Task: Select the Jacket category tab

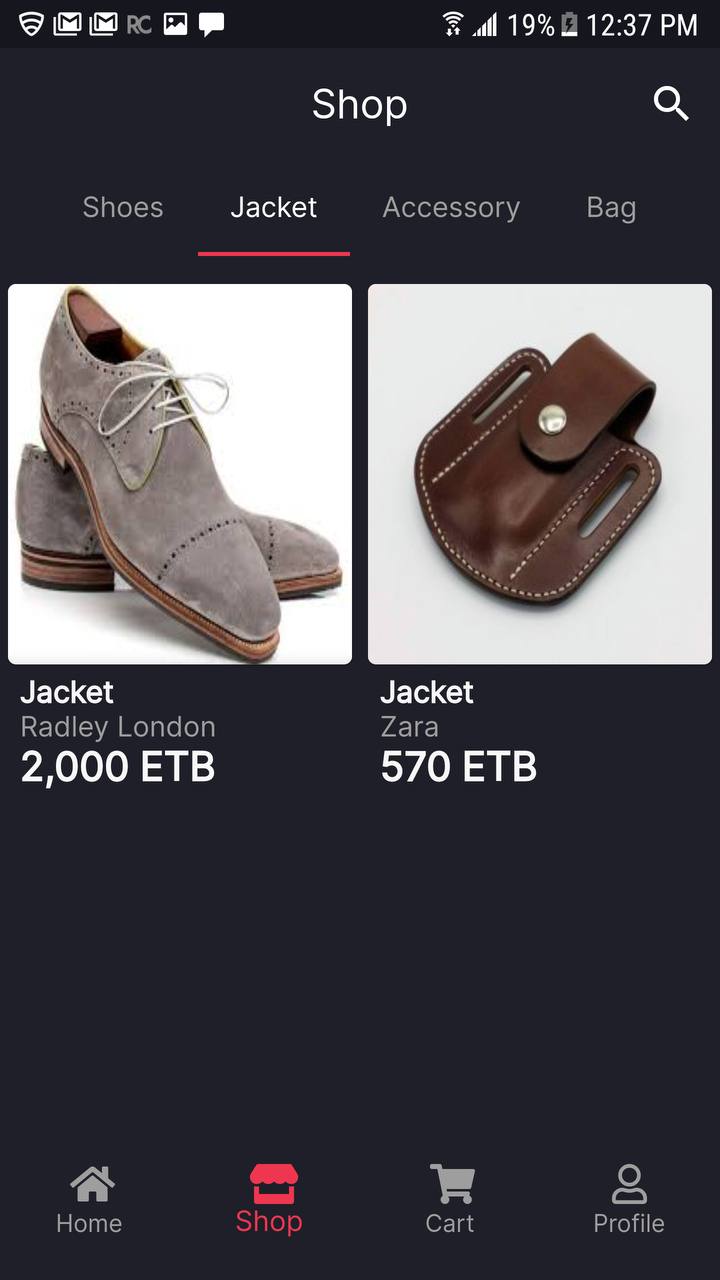Action: pyautogui.click(x=274, y=207)
